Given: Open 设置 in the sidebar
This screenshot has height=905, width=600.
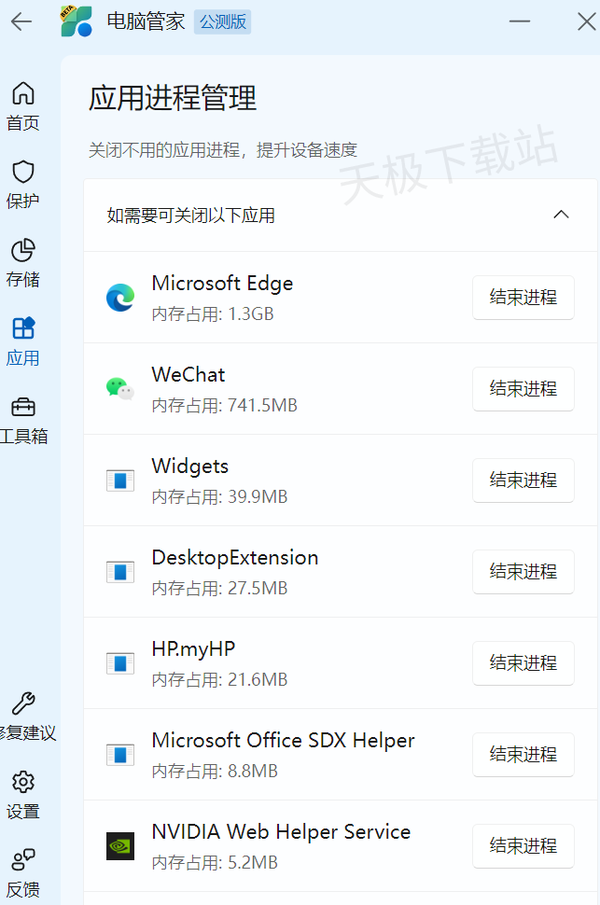Looking at the screenshot, I should 23,795.
